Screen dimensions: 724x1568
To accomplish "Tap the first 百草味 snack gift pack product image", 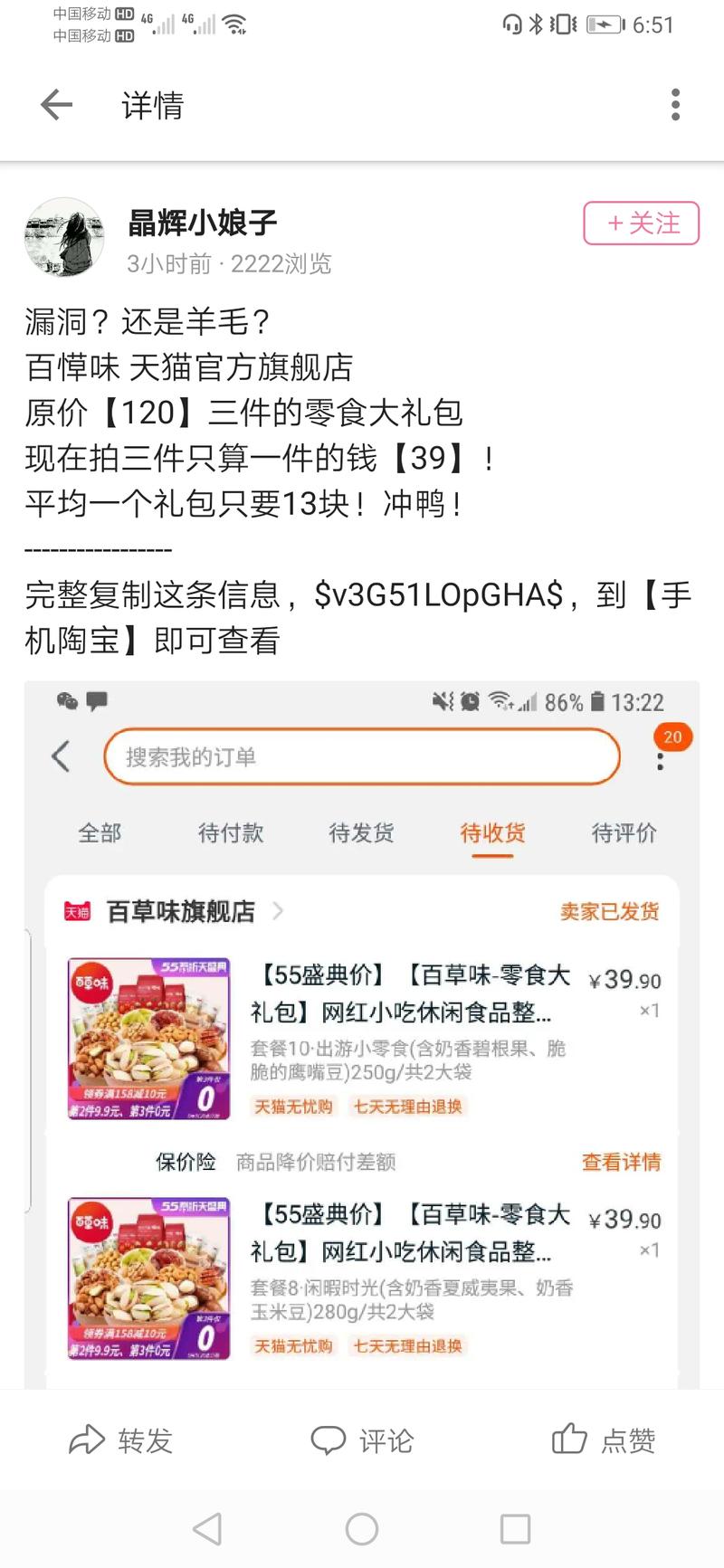I will (x=146, y=1037).
